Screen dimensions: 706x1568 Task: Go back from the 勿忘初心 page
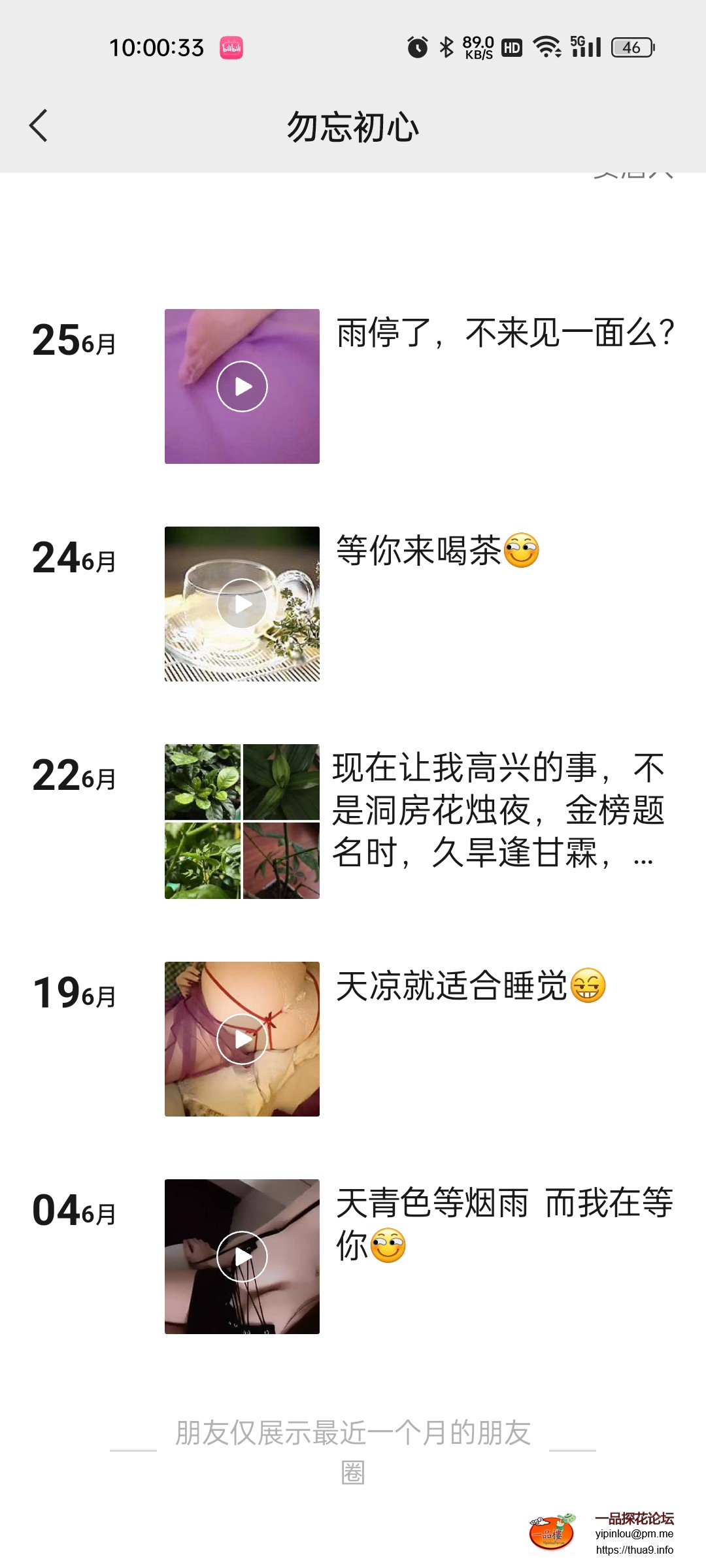point(39,125)
